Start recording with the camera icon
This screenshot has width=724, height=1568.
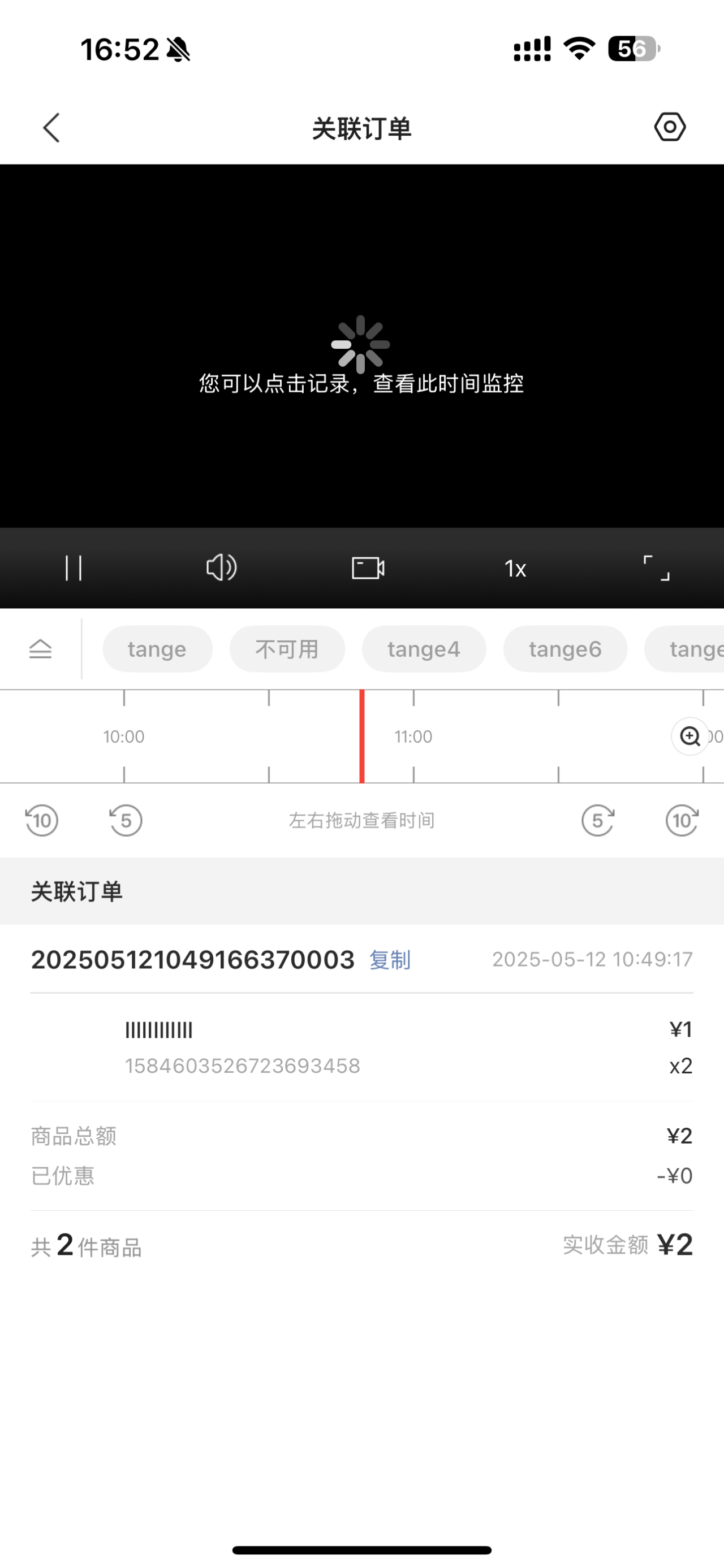point(368,569)
